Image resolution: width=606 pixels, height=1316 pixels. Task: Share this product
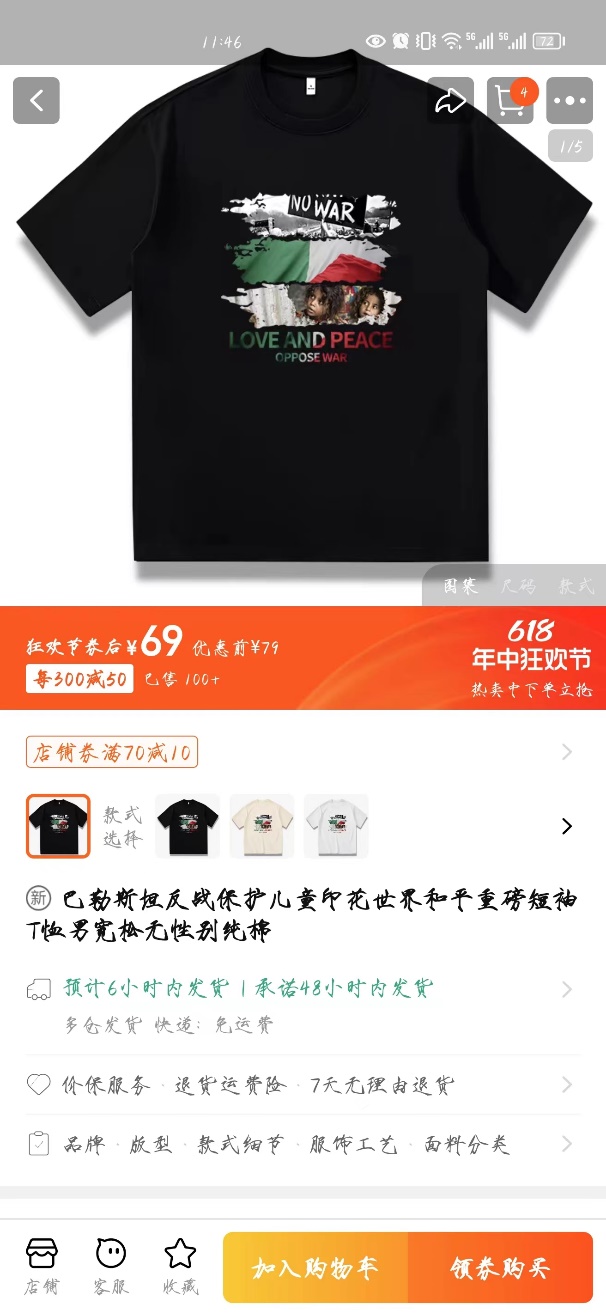click(451, 100)
